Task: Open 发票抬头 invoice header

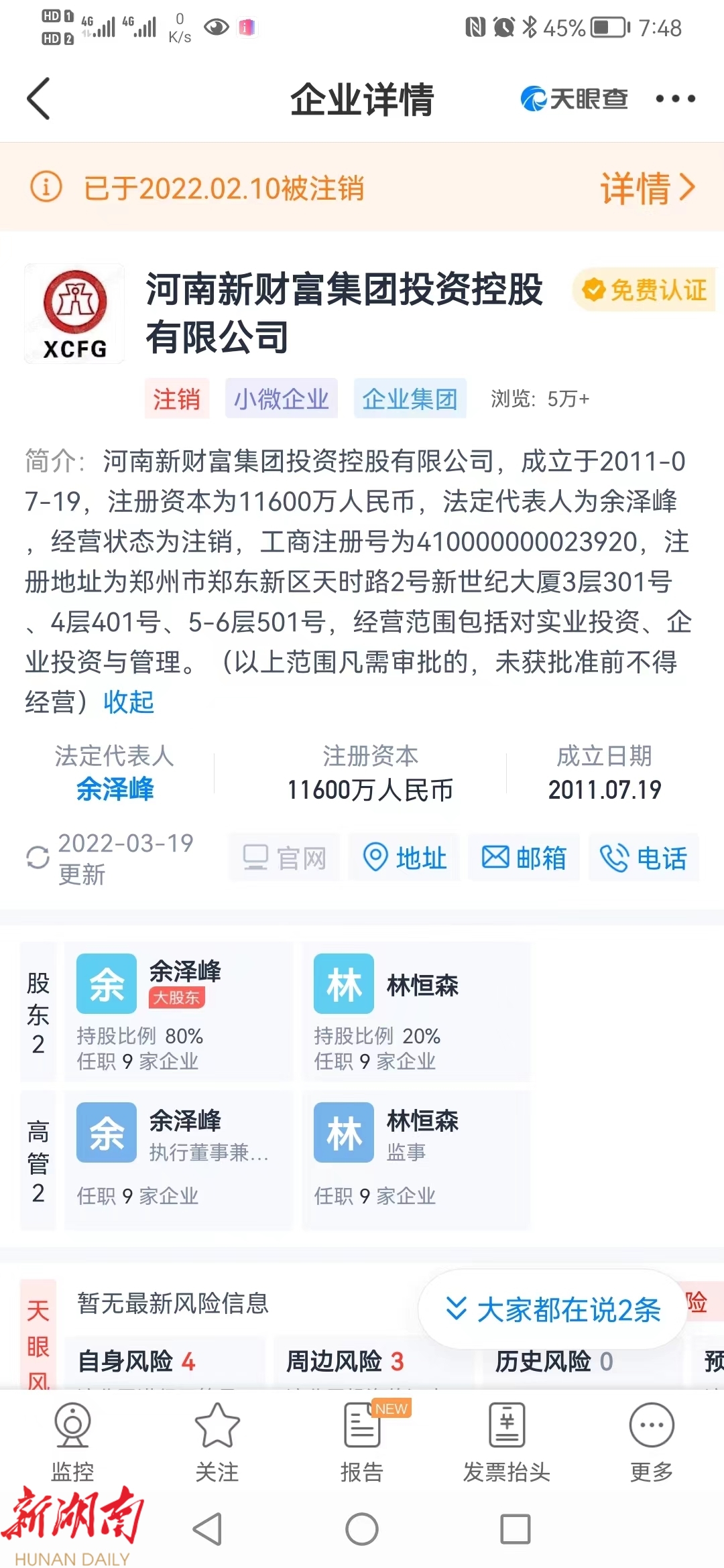Action: coord(507,1442)
